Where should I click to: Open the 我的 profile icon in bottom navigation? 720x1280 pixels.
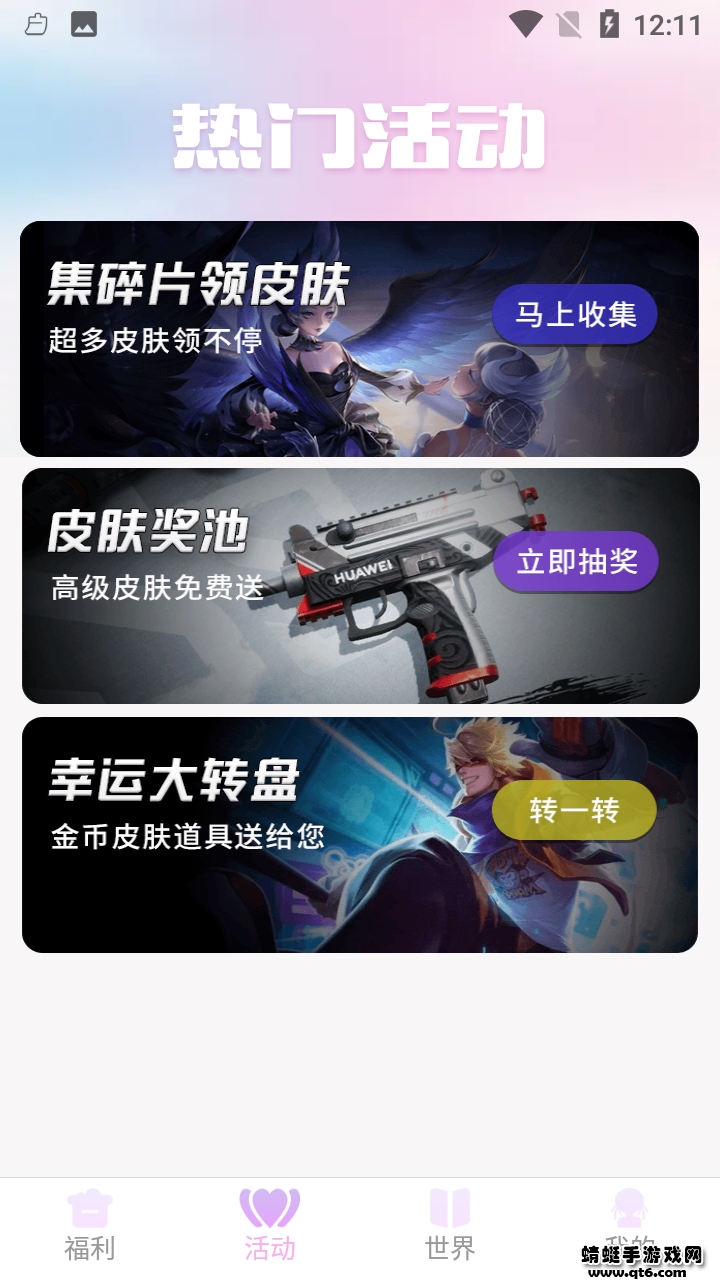(x=628, y=1207)
